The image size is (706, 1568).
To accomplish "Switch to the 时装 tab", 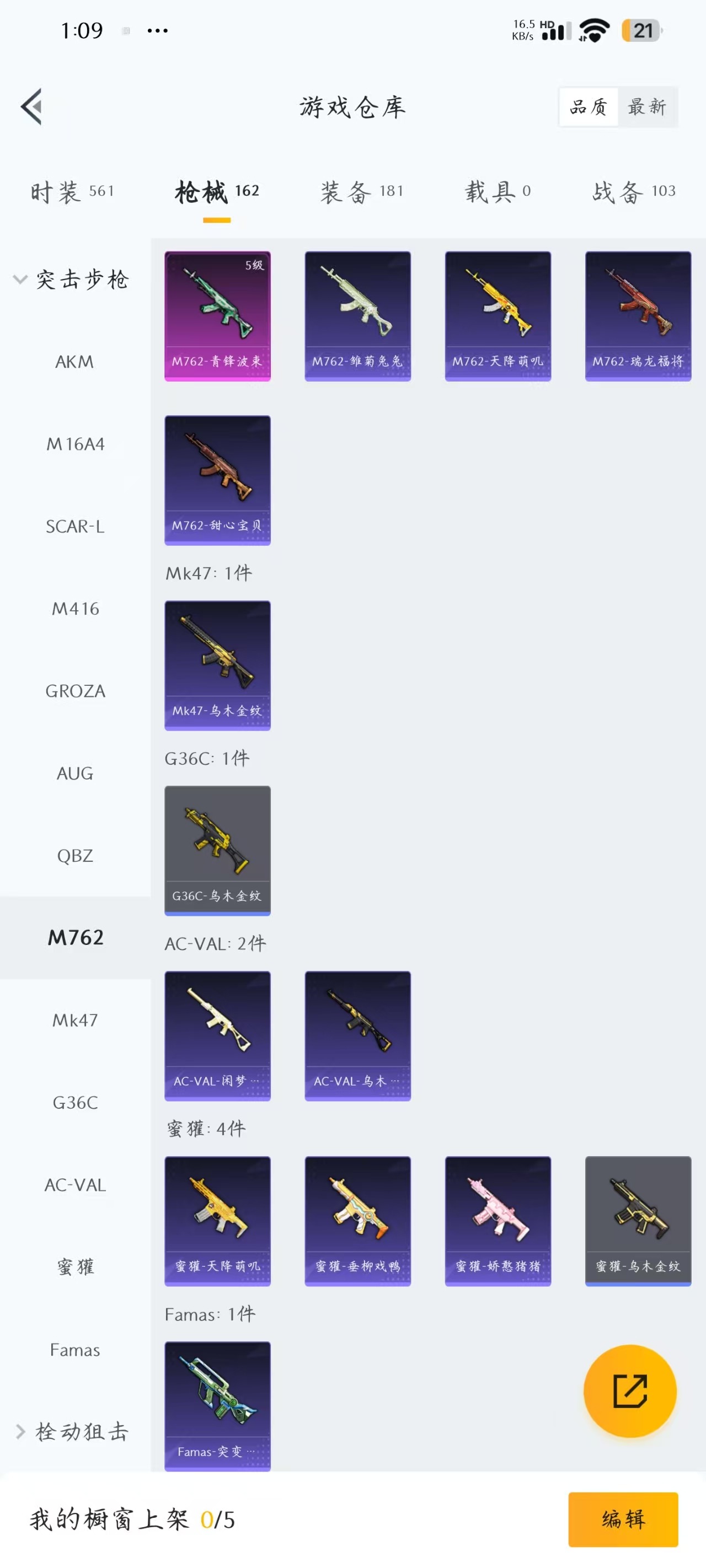I will [72, 192].
